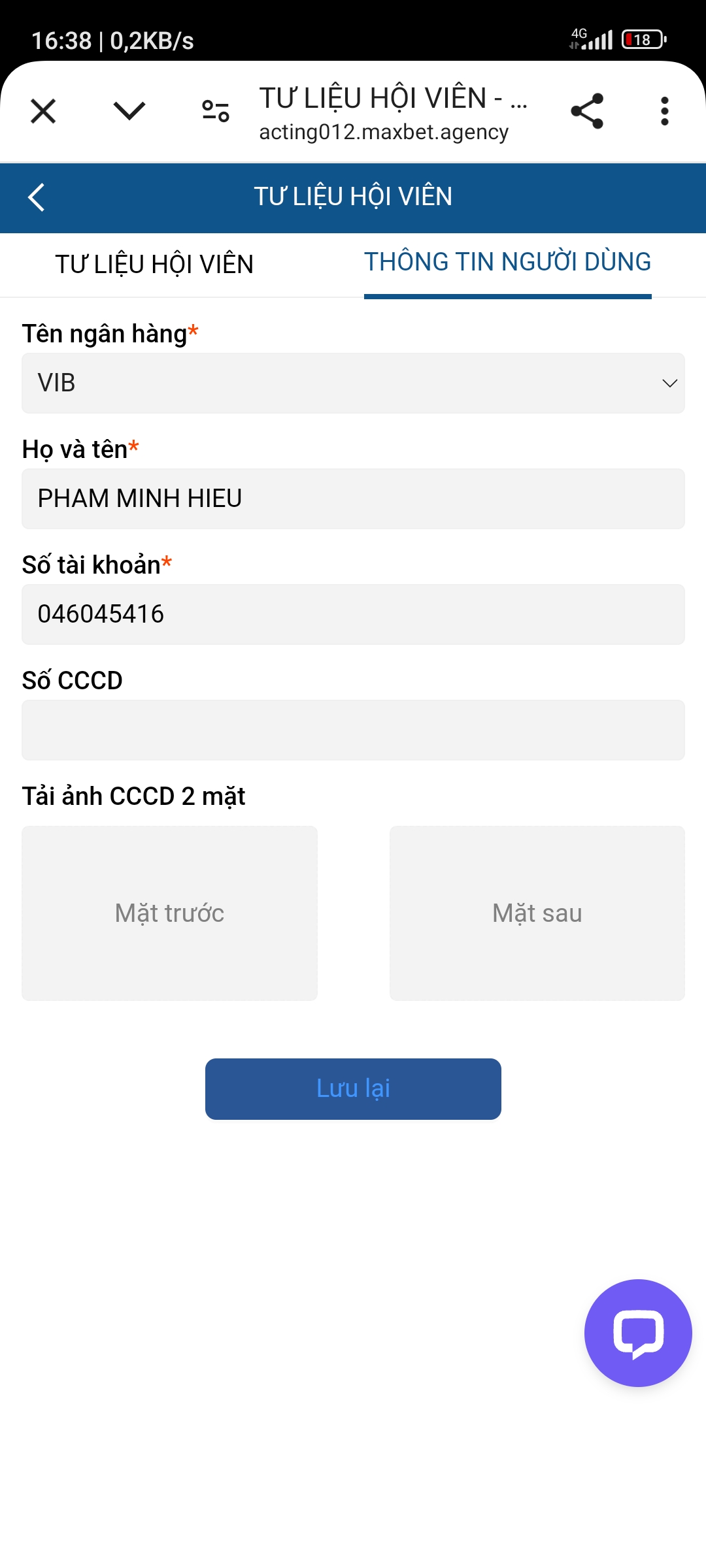This screenshot has width=706, height=1568.
Task: Open the browser overflow menu
Action: pyautogui.click(x=665, y=111)
